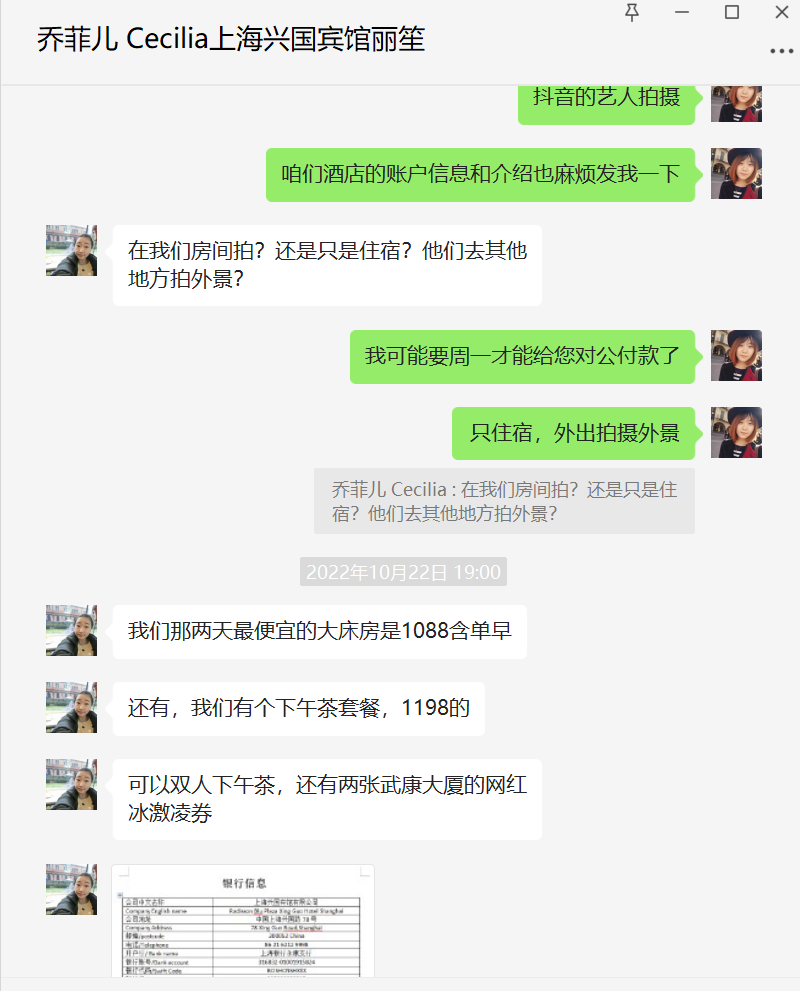This screenshot has height=991, width=800.
Task: Pin the chat window on top
Action: click(x=631, y=12)
